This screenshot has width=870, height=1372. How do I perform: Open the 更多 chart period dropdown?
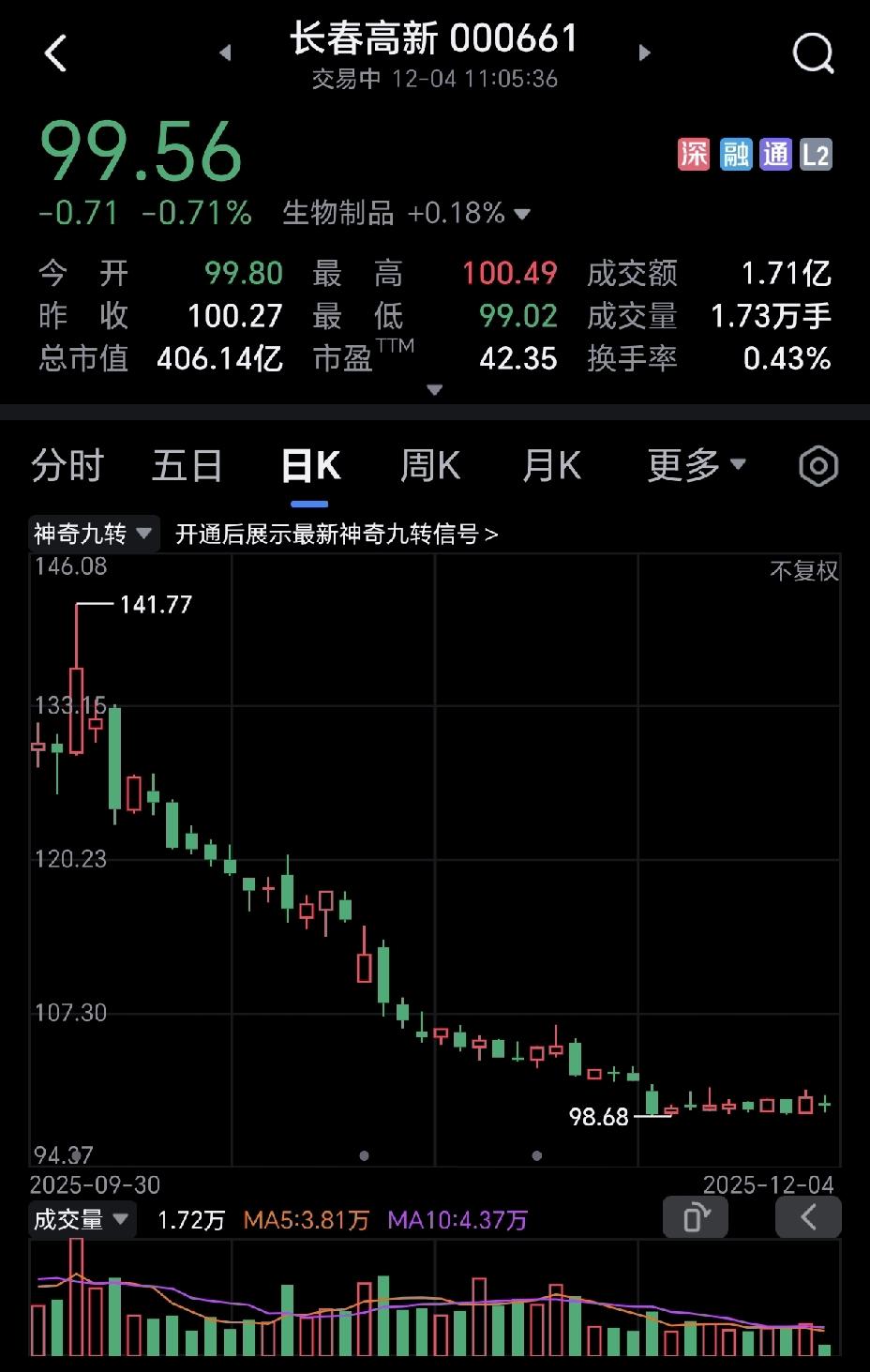click(696, 465)
